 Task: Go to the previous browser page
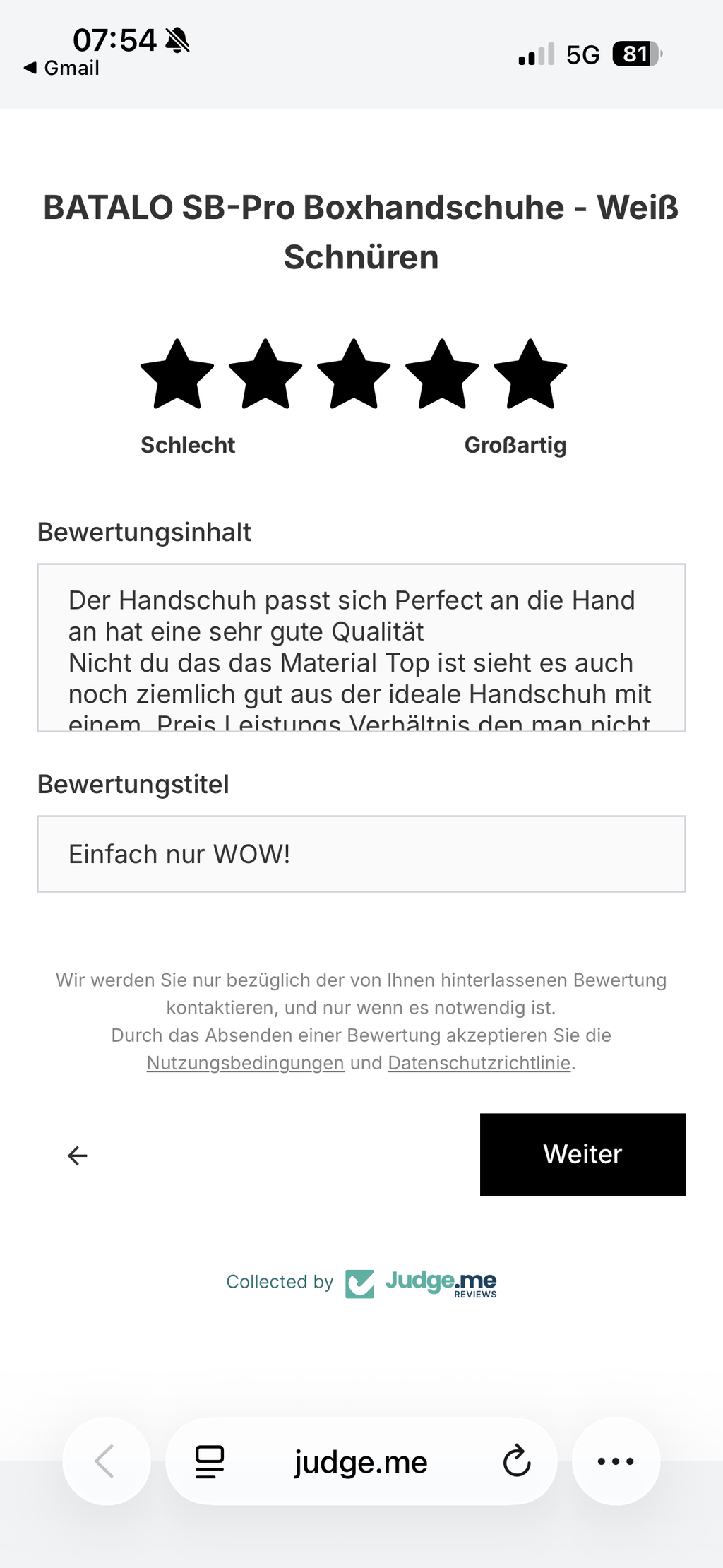tap(107, 1461)
